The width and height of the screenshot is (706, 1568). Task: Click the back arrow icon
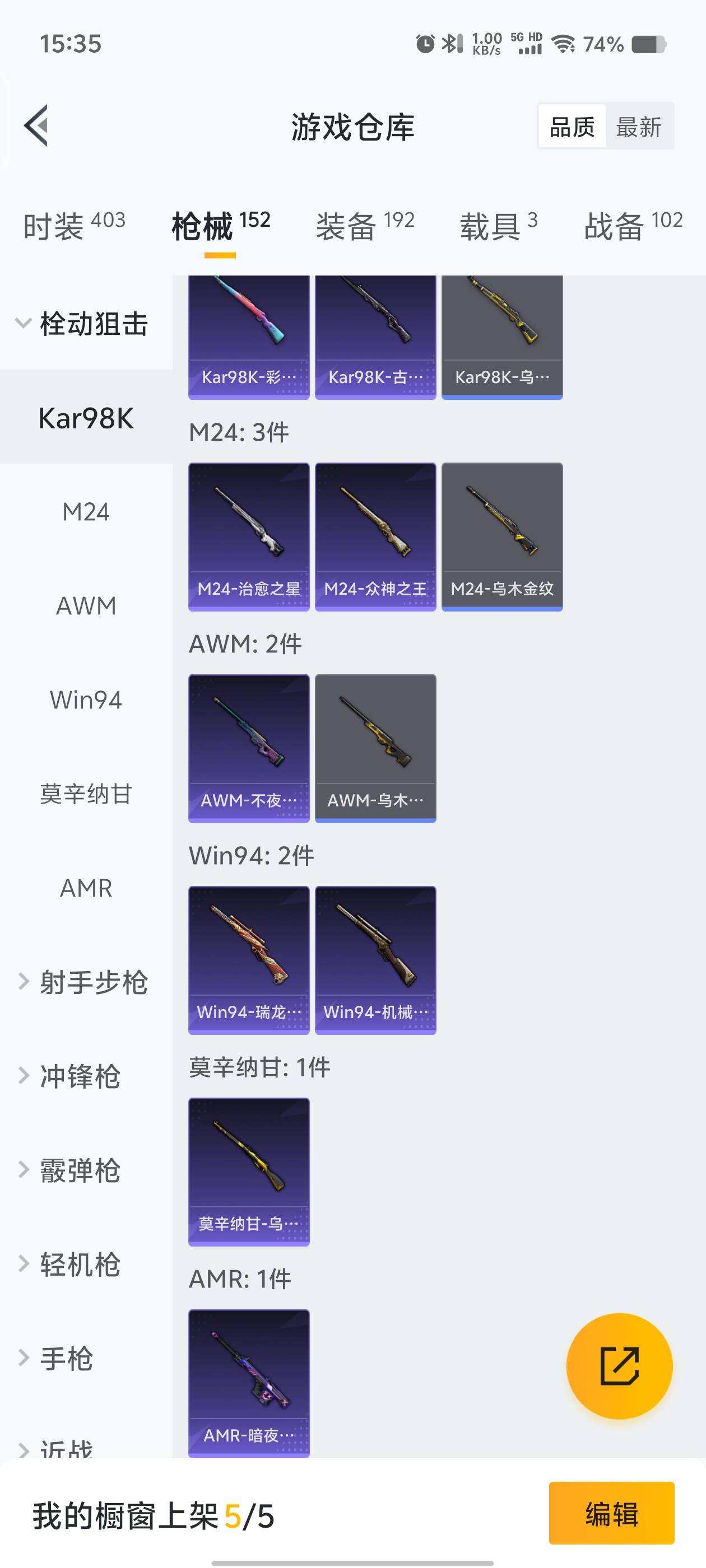[x=35, y=126]
